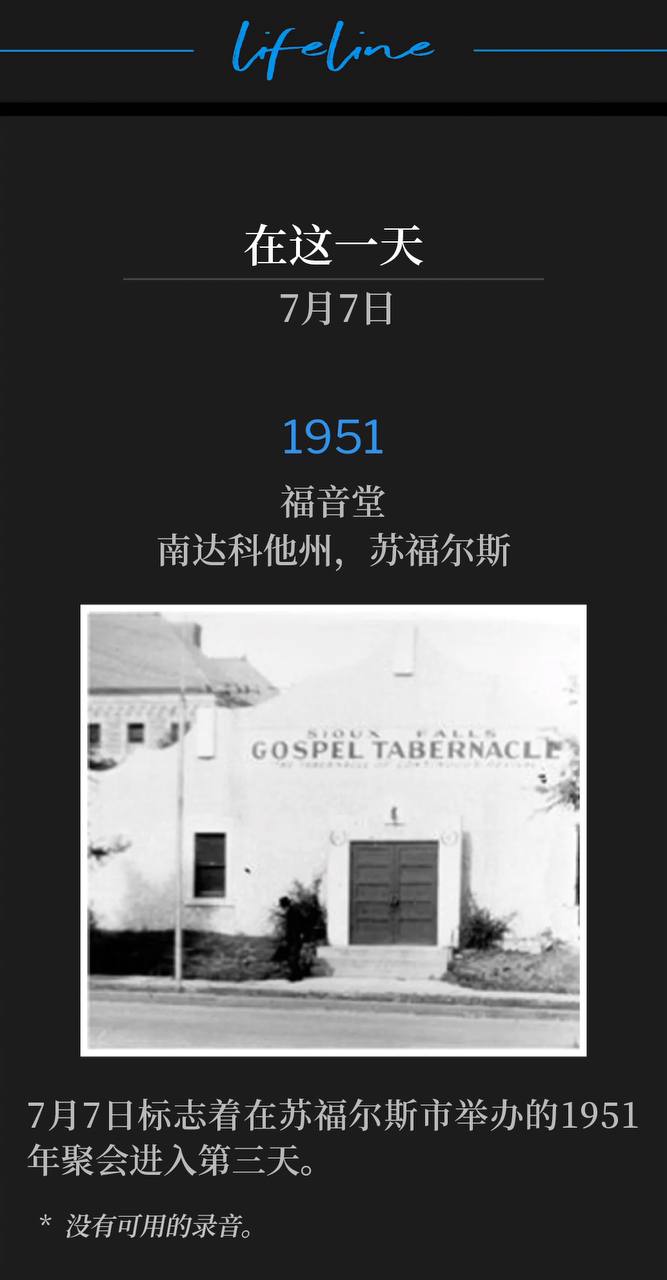
Task: Open the blue 1951 year link
Action: tap(333, 438)
